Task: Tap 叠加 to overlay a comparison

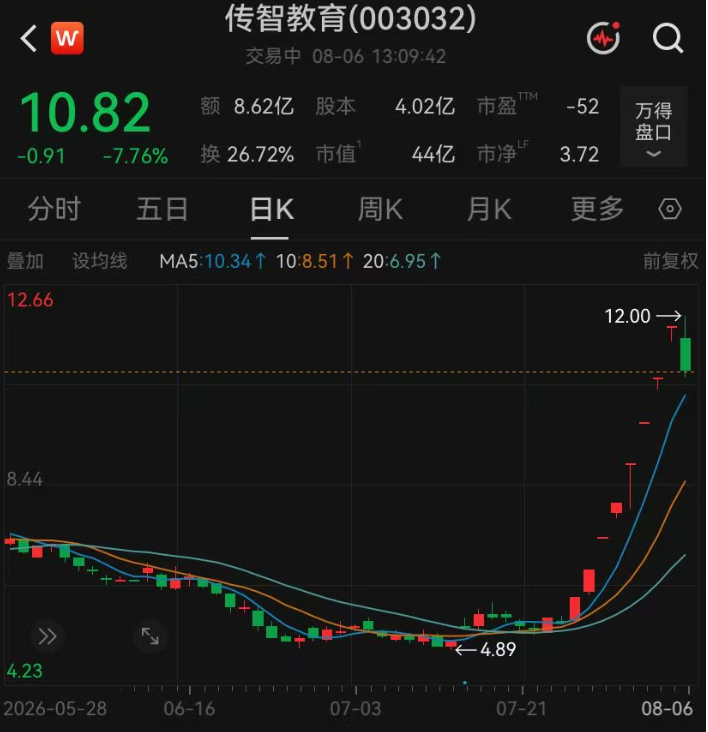Action: tap(25, 261)
